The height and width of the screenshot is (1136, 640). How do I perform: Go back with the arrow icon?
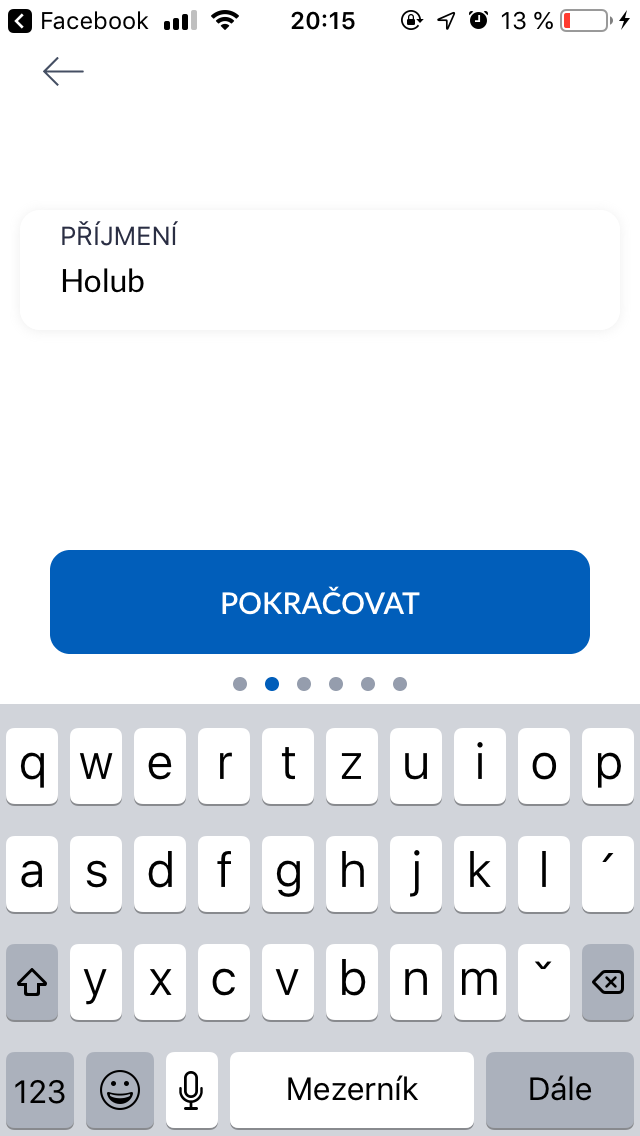[x=63, y=71]
